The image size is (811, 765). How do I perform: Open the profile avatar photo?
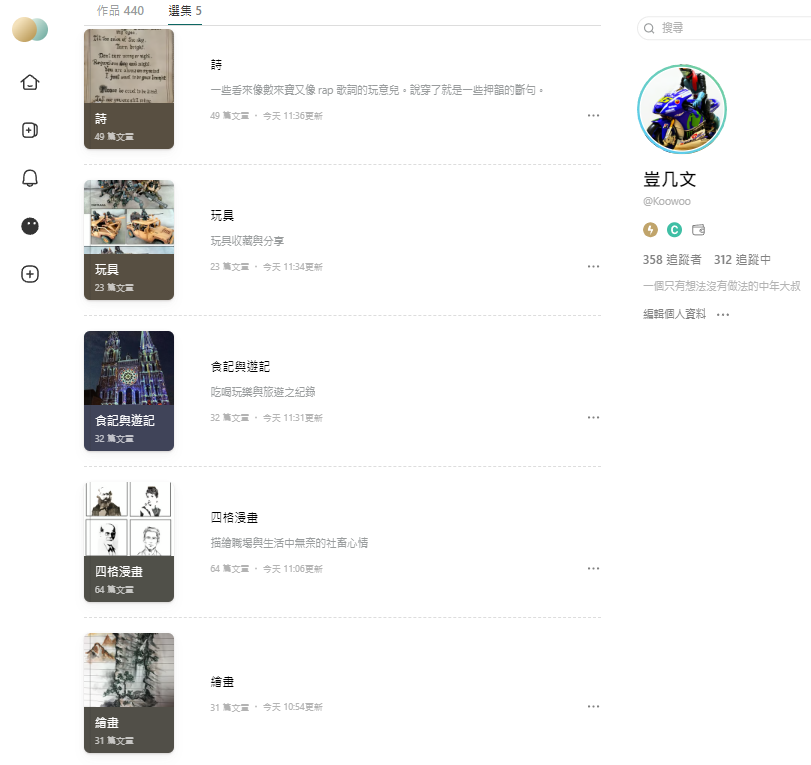click(681, 110)
